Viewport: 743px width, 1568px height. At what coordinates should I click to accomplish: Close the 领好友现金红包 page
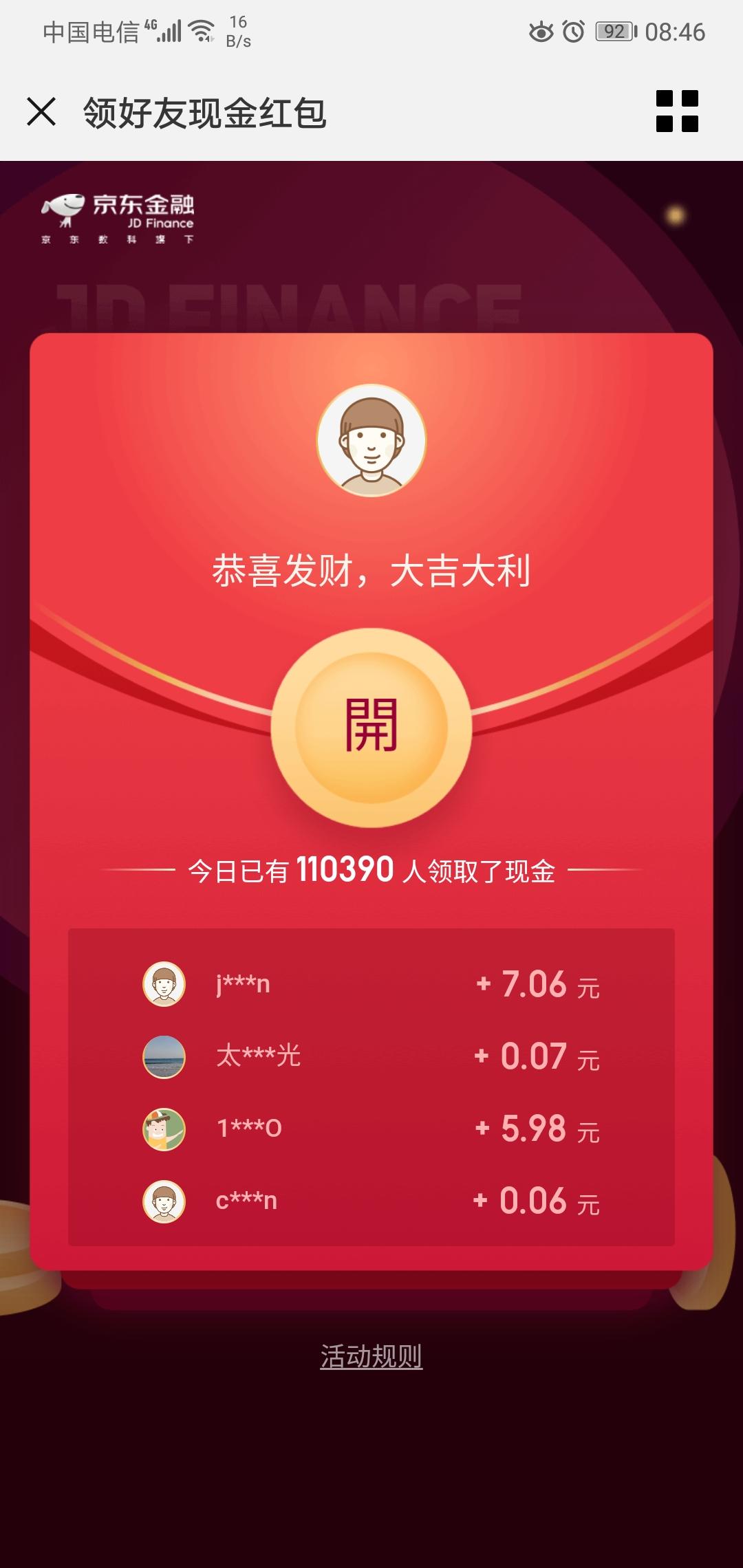coord(41,111)
